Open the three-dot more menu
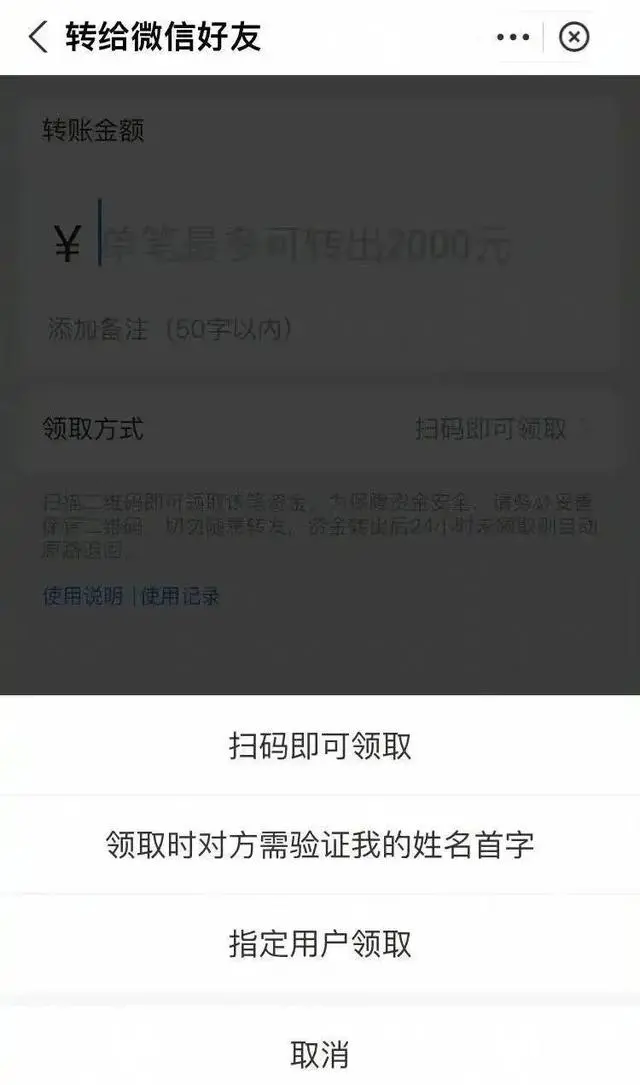This screenshot has width=640, height=1085. 513,37
